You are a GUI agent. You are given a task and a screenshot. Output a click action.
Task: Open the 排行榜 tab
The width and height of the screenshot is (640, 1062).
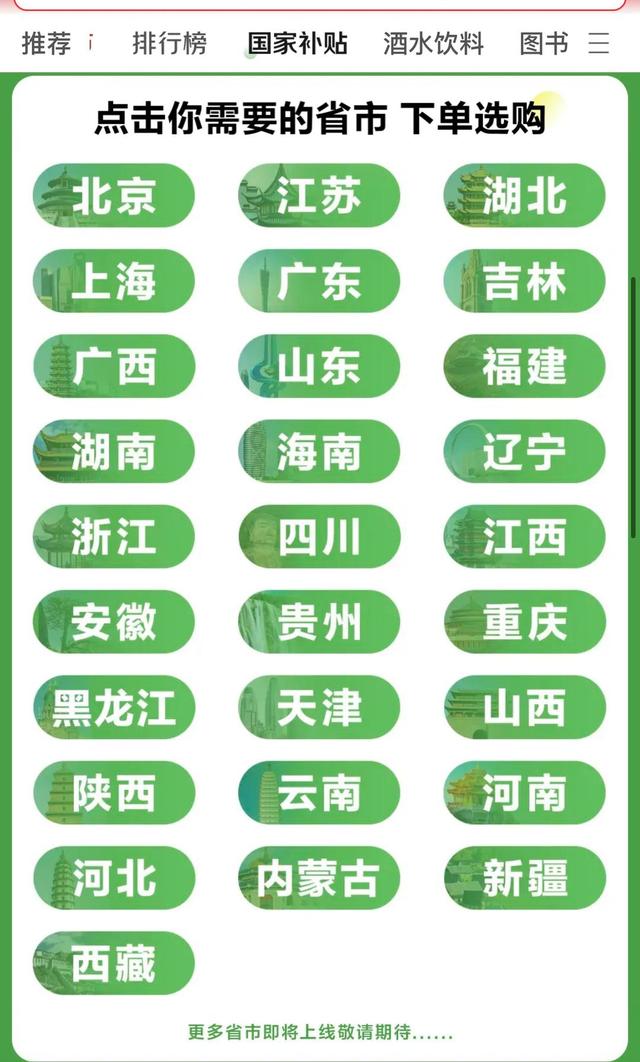[170, 44]
